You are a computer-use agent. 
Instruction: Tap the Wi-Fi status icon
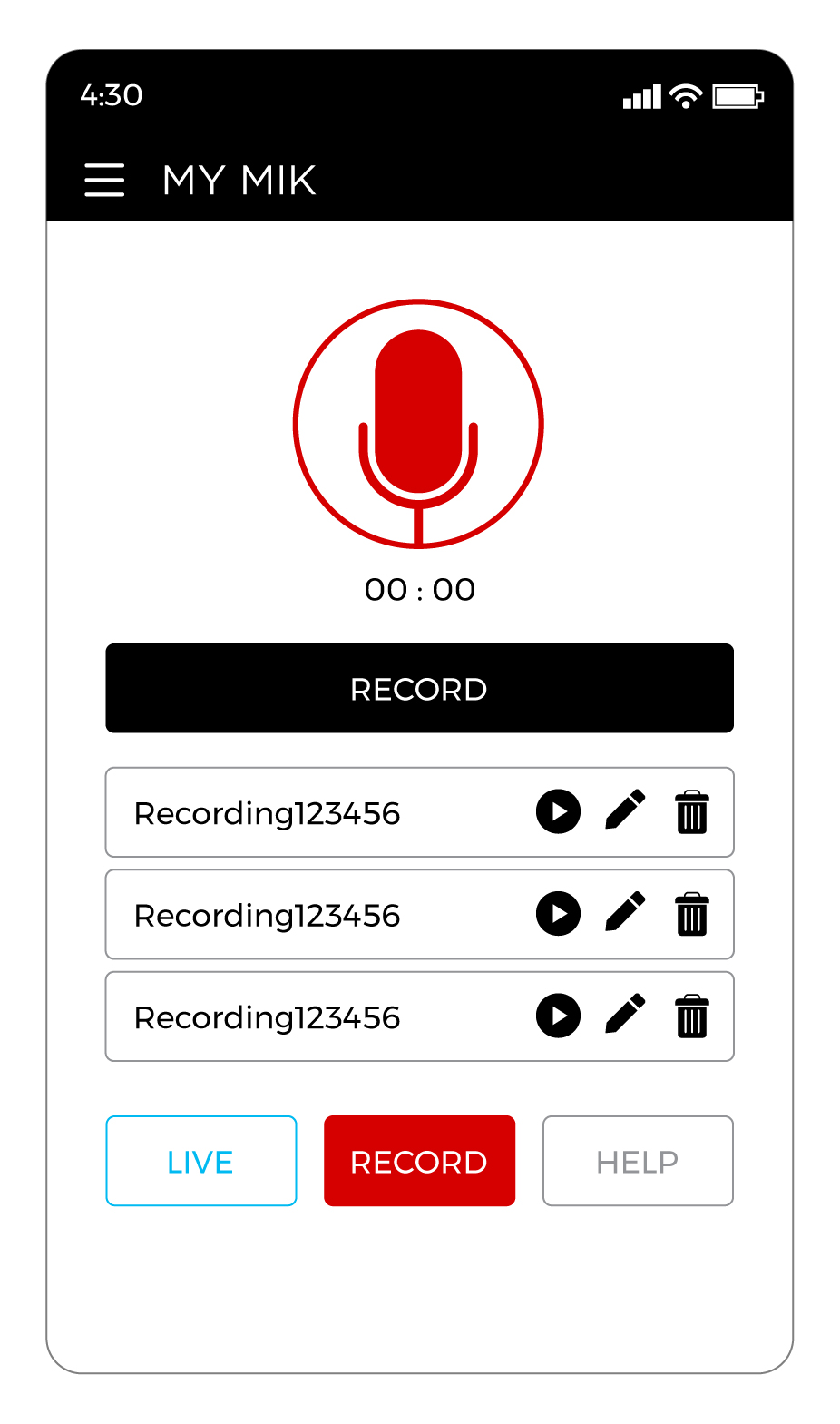pos(685,95)
